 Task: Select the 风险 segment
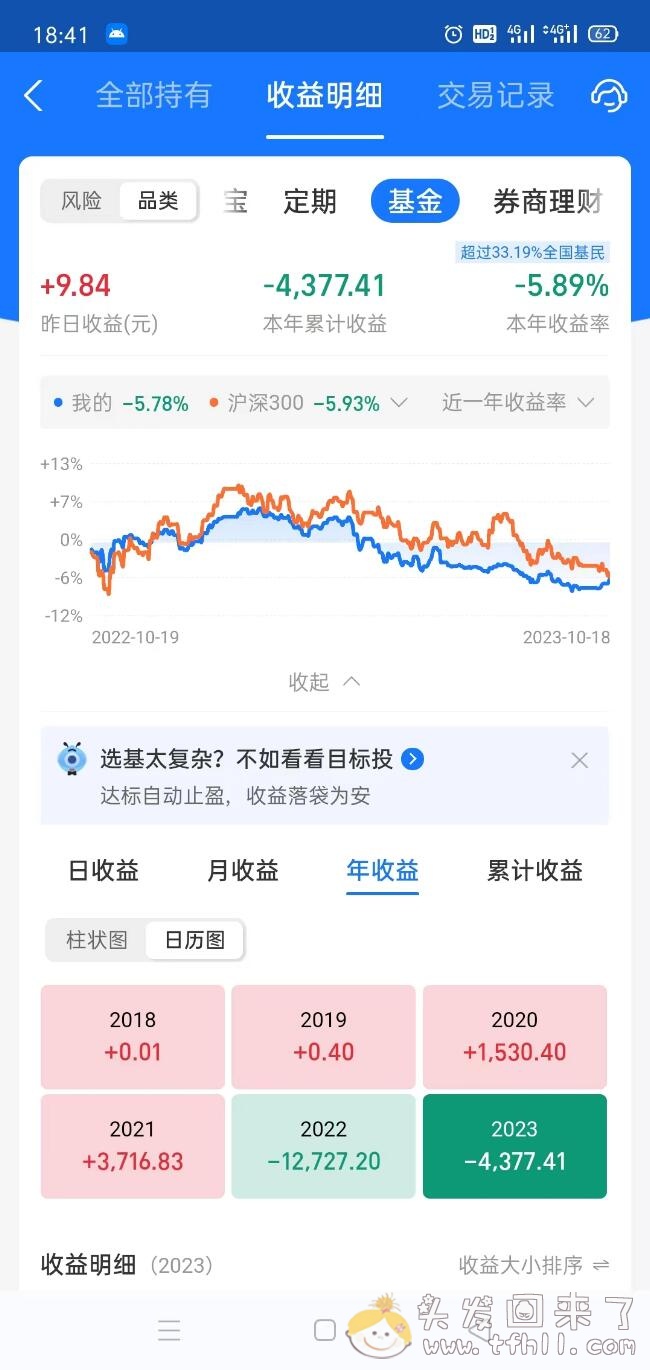[x=81, y=201]
